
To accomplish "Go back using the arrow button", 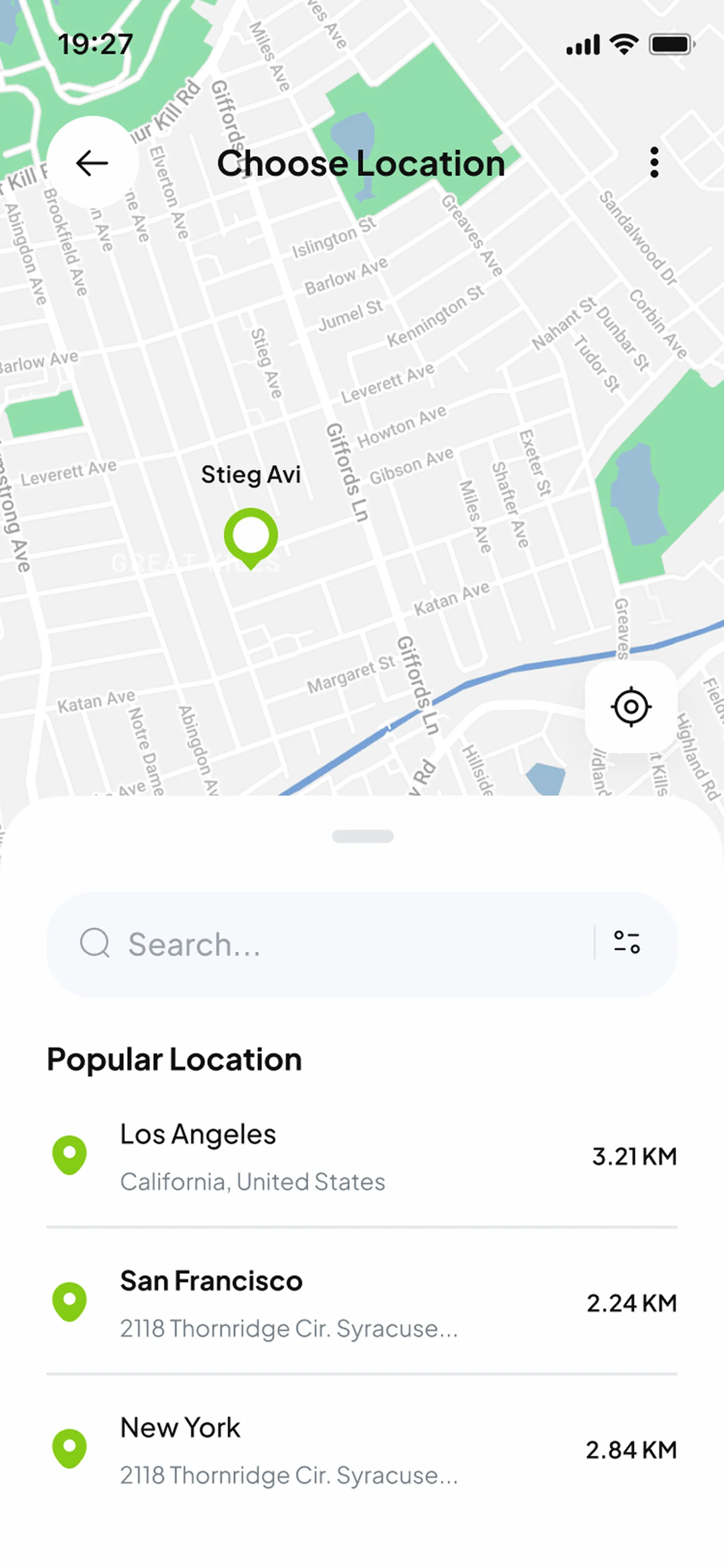I will click(93, 163).
